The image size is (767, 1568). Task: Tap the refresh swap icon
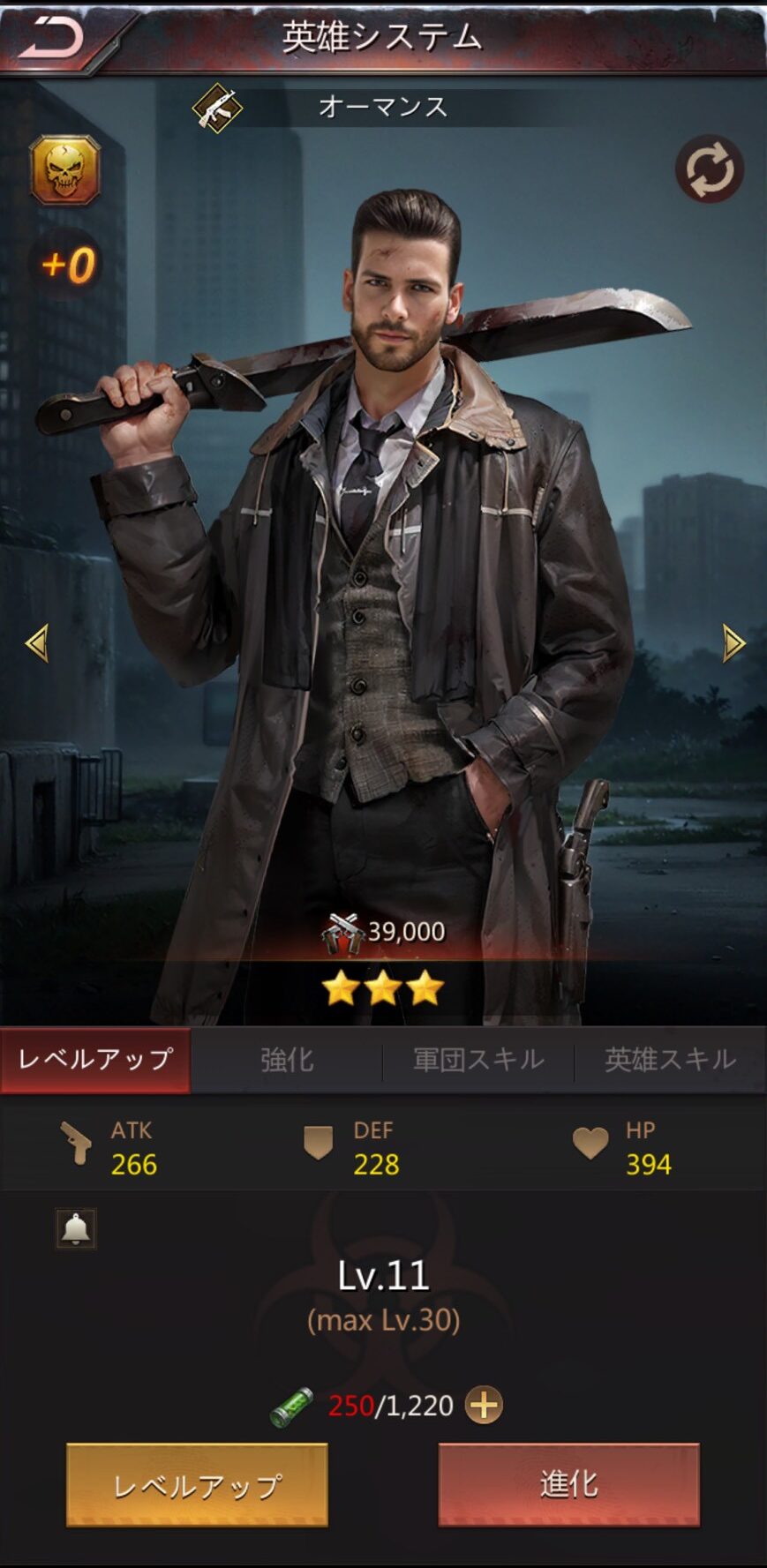click(709, 169)
